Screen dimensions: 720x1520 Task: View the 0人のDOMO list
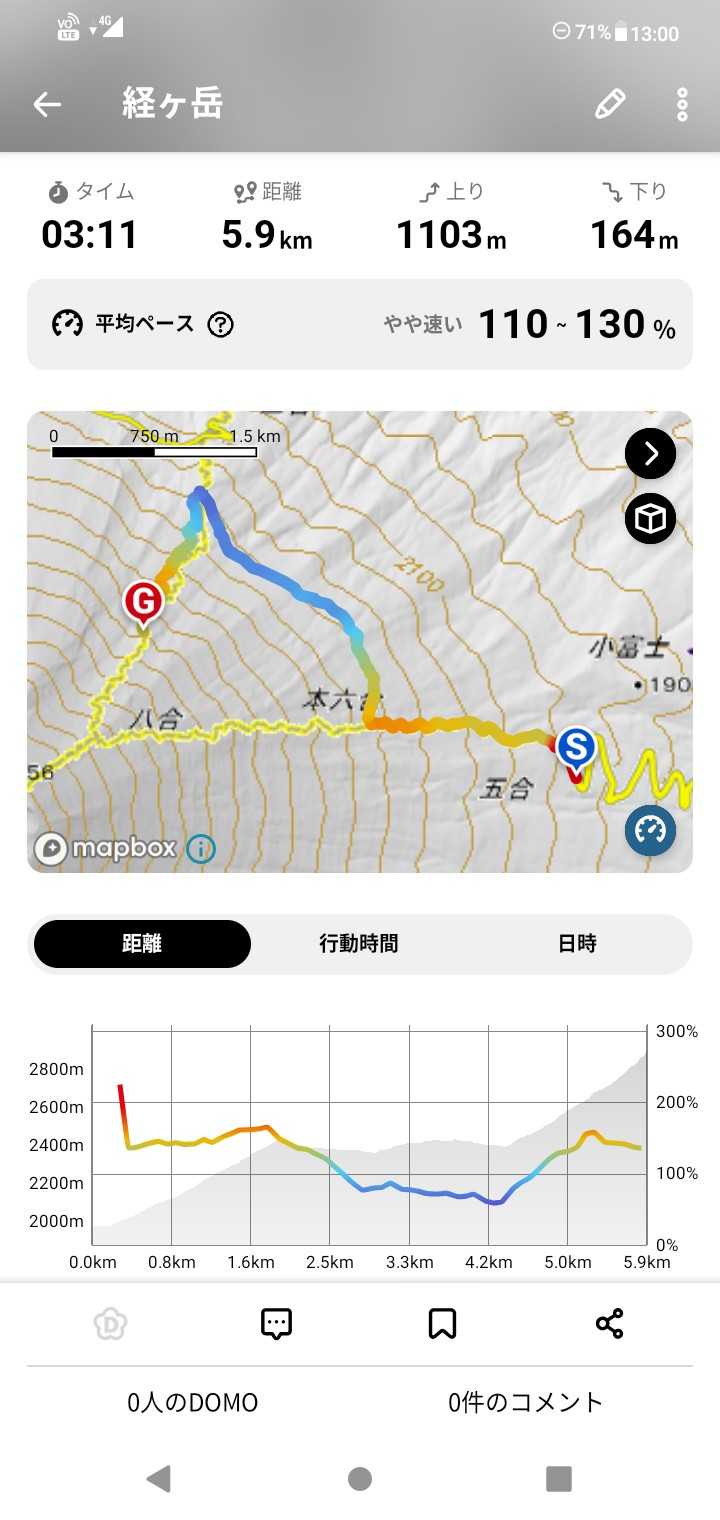coord(193,1402)
